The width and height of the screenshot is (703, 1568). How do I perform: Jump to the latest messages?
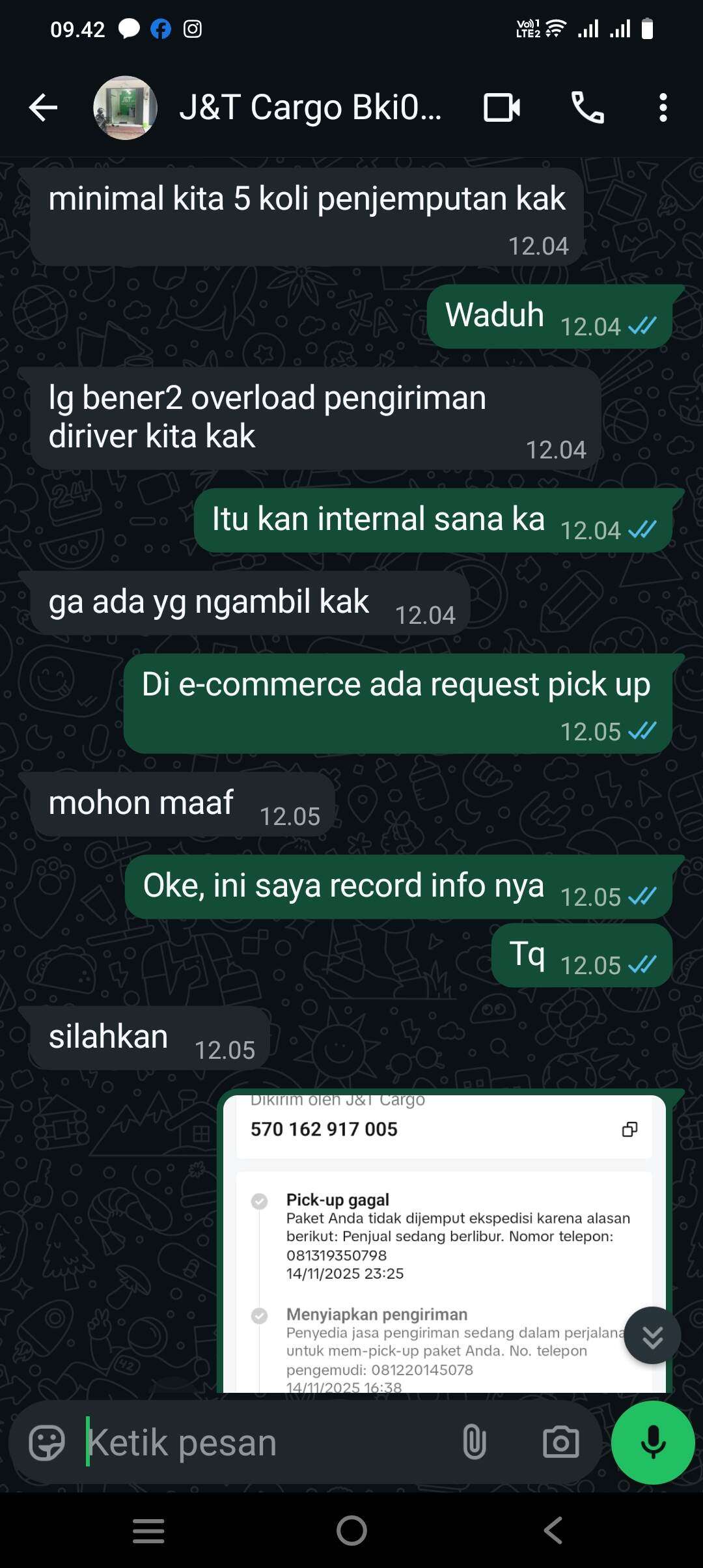652,1335
